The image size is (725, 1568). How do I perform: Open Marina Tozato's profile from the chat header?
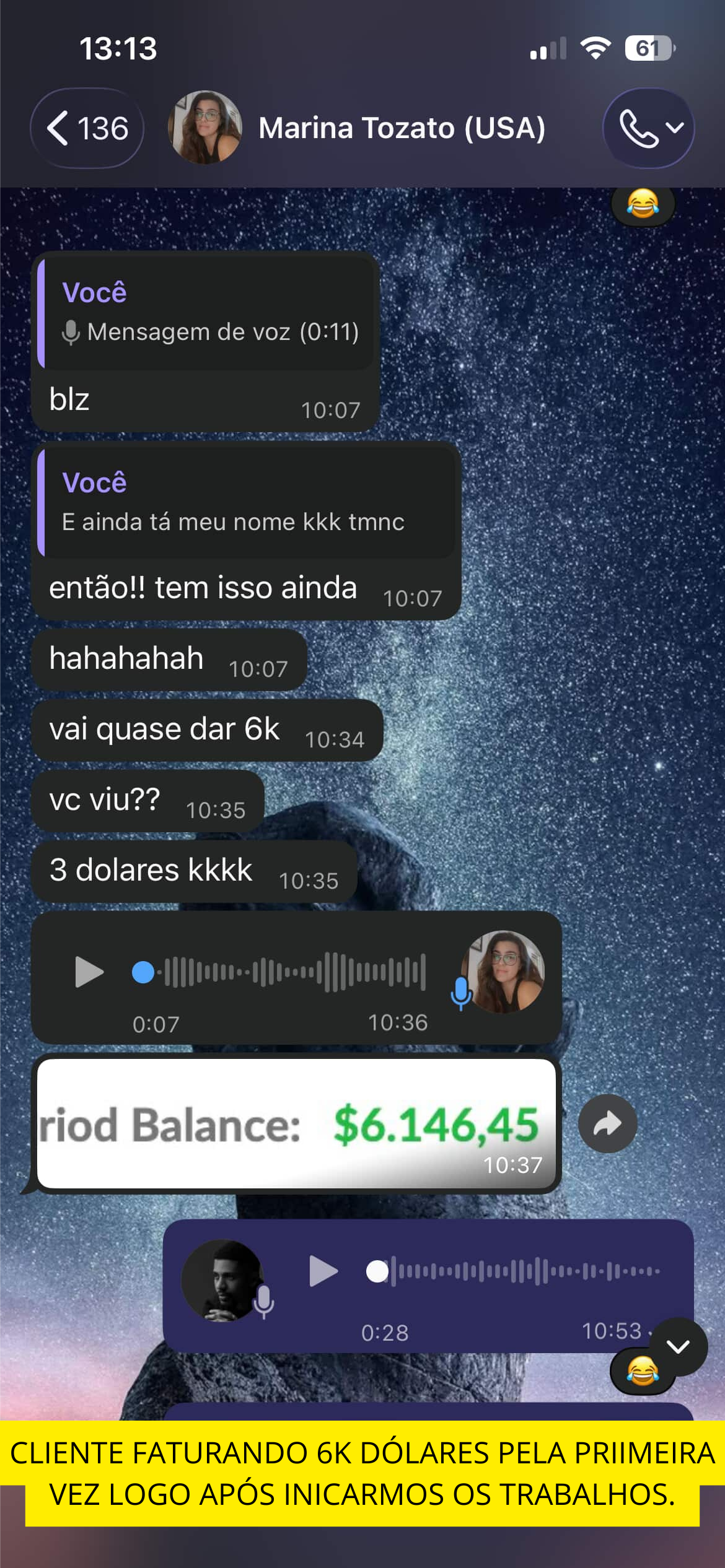206,127
